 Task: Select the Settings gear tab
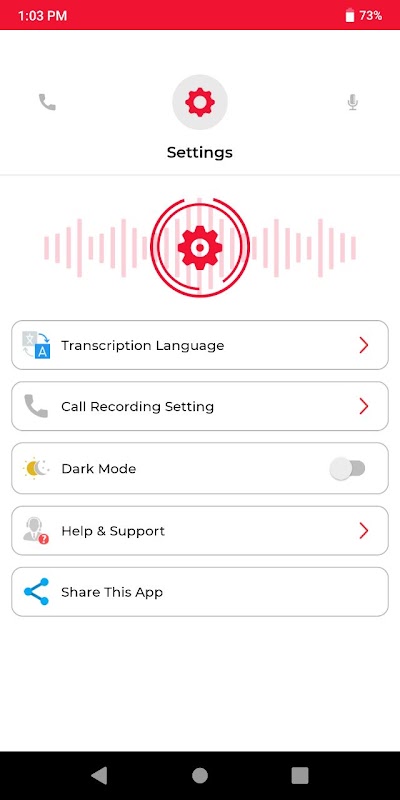point(199,102)
